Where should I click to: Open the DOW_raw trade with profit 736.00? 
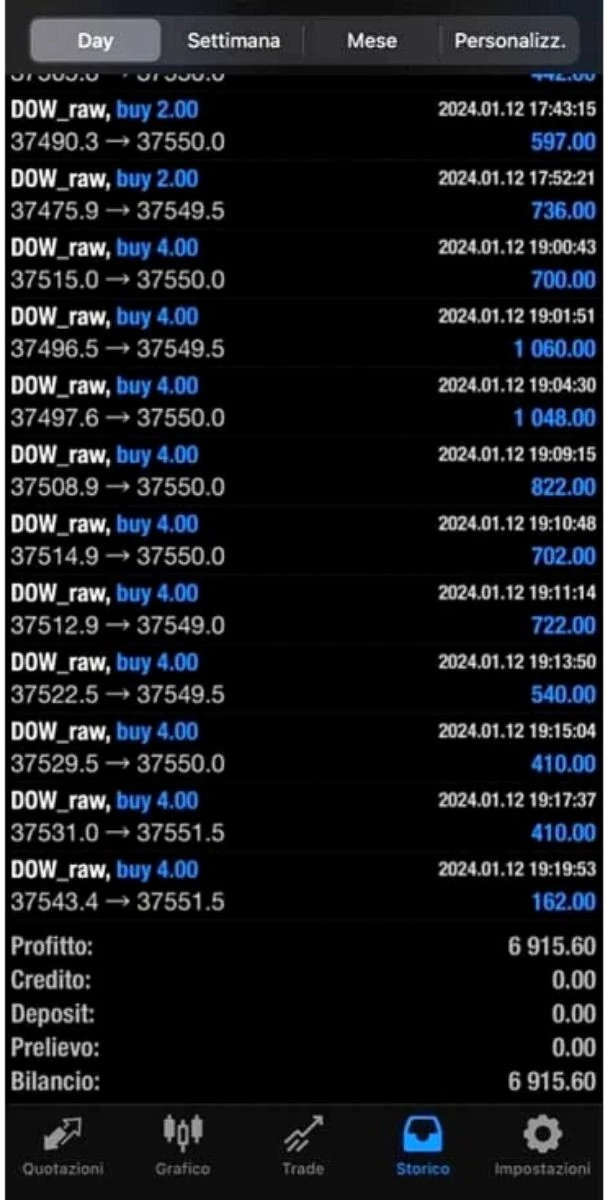[x=305, y=195]
